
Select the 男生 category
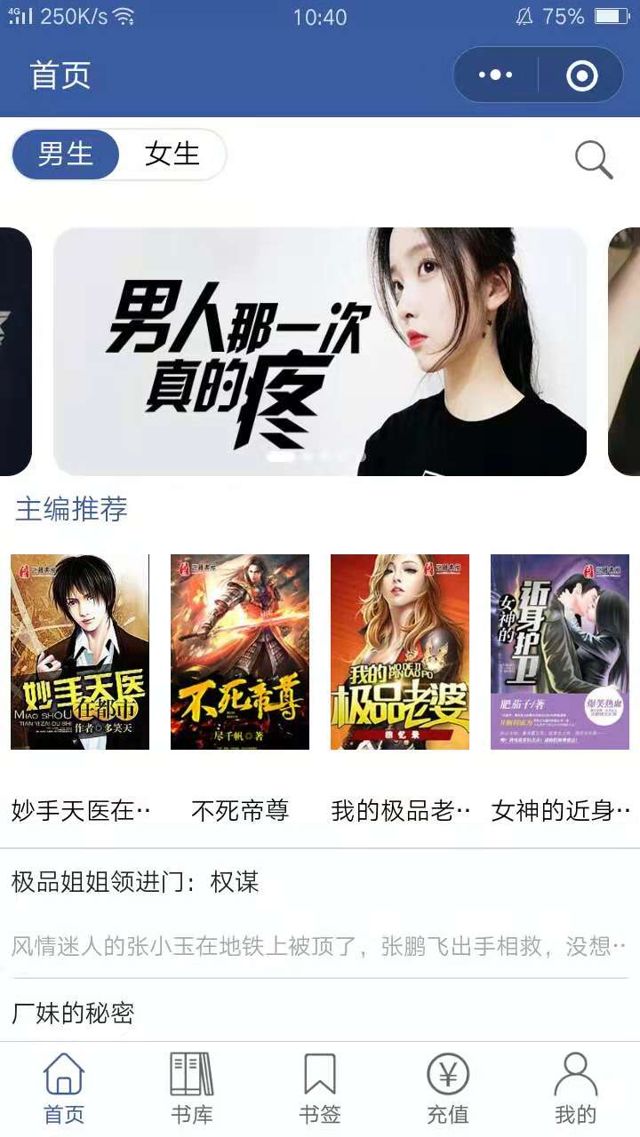click(66, 154)
